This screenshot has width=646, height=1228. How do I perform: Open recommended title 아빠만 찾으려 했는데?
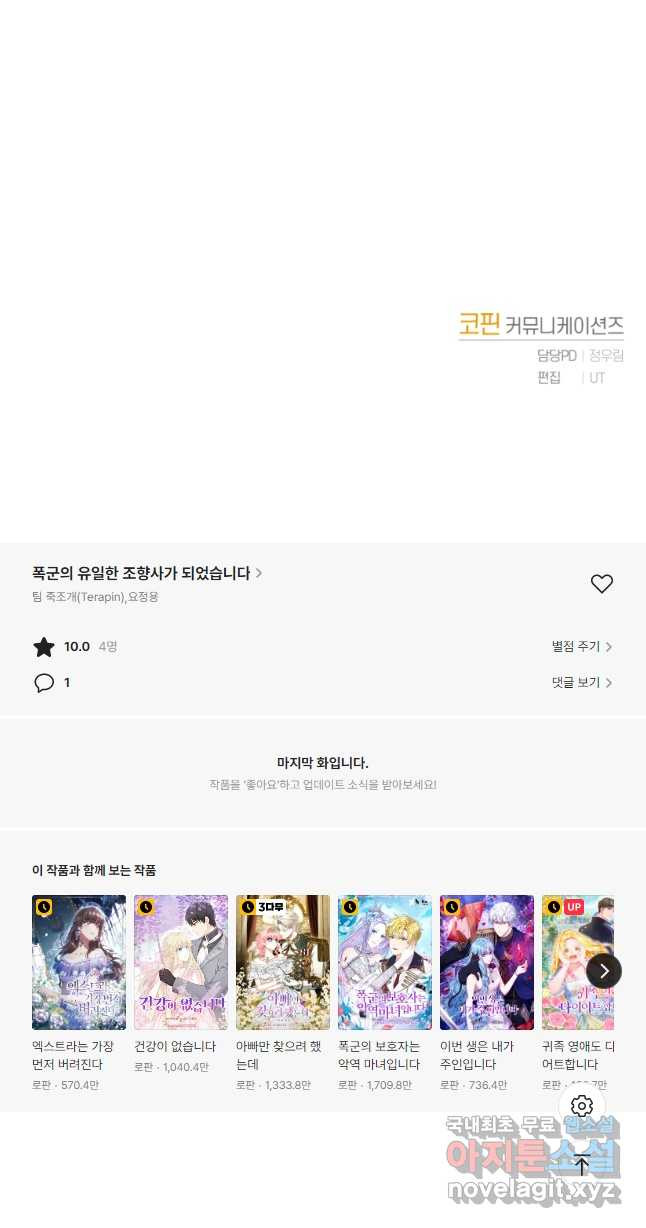pyautogui.click(x=283, y=962)
